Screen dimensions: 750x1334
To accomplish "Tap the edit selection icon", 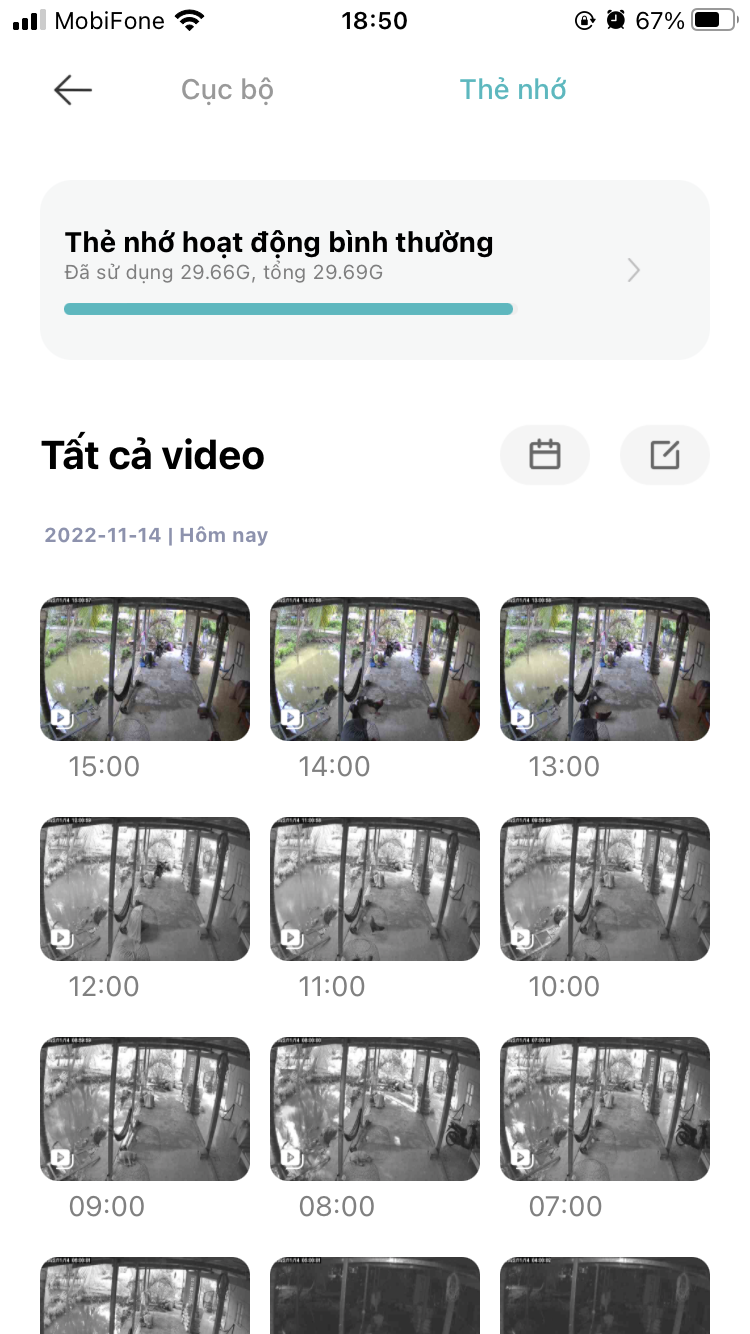I will click(665, 455).
